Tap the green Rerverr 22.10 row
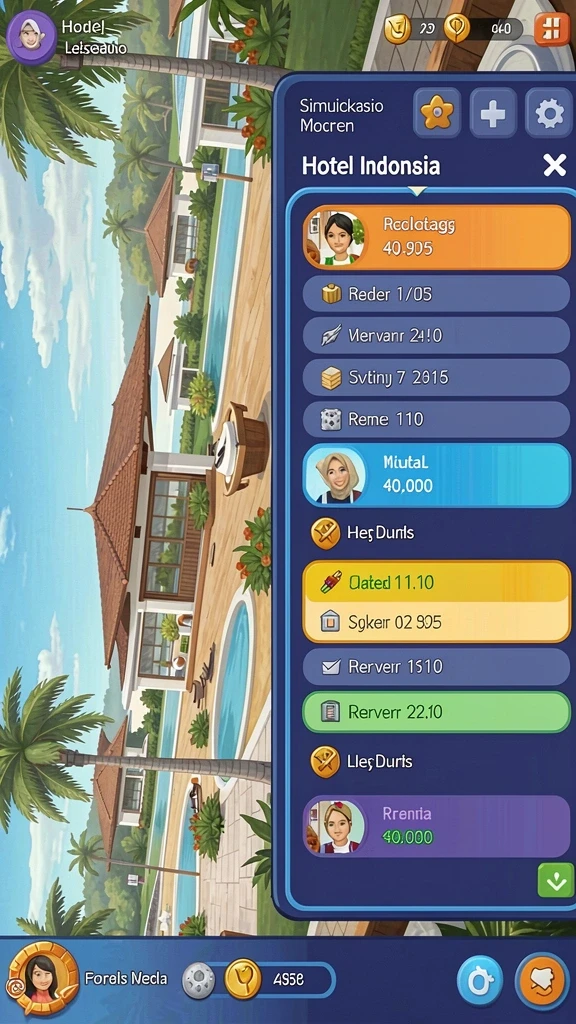Viewport: 576px width, 1024px height. coord(436,712)
